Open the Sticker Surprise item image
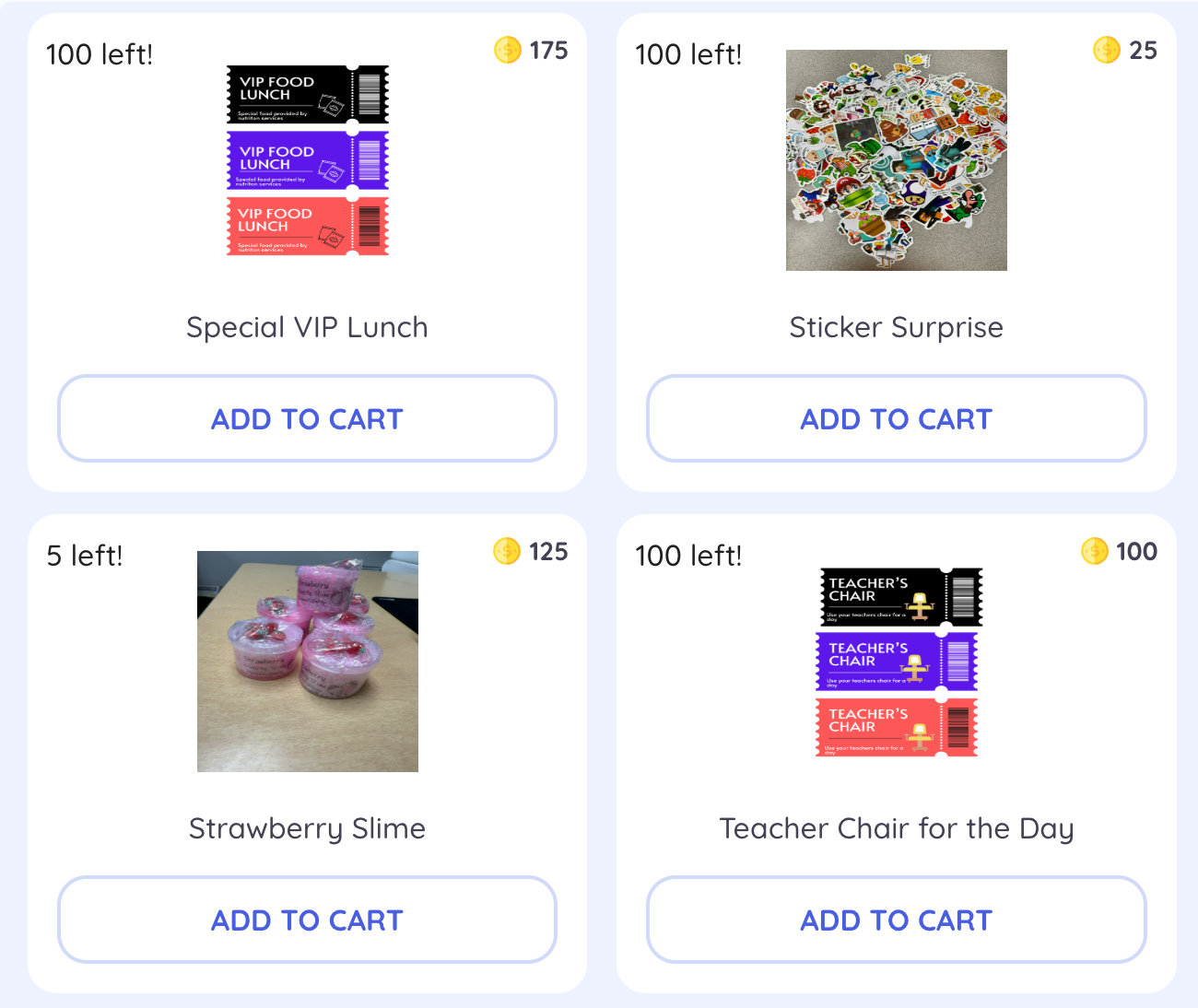1198x1008 pixels. [x=896, y=160]
